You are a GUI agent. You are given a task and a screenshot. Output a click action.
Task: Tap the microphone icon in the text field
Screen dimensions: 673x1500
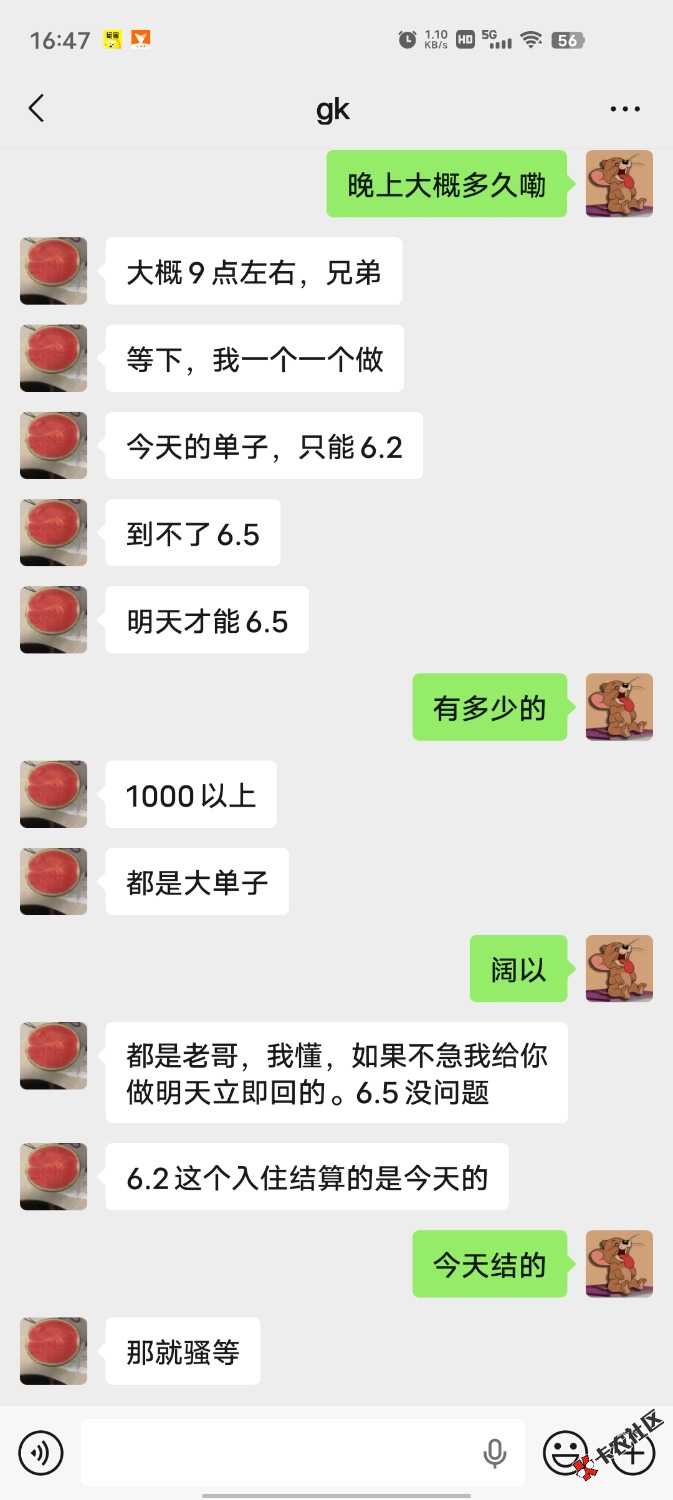[x=495, y=1453]
